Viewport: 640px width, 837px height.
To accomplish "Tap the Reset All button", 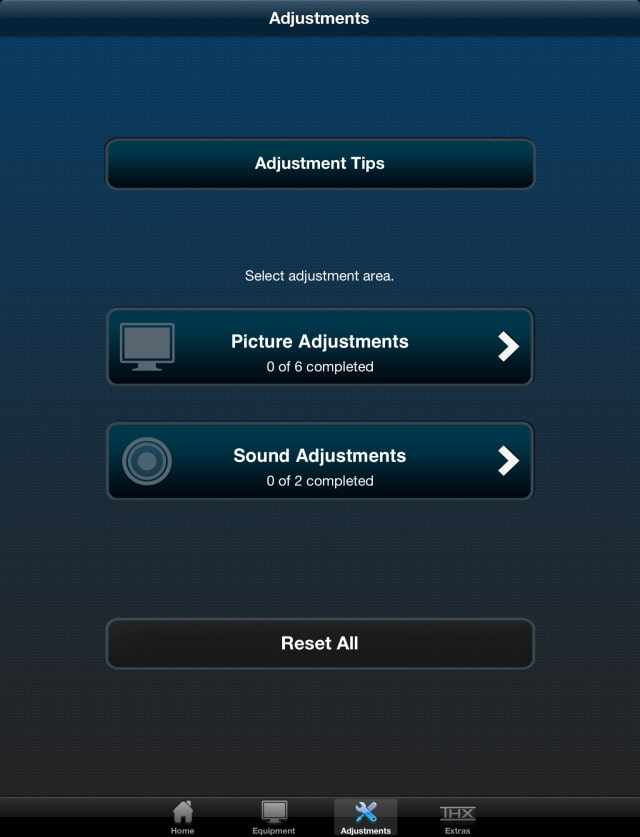I will [x=320, y=644].
